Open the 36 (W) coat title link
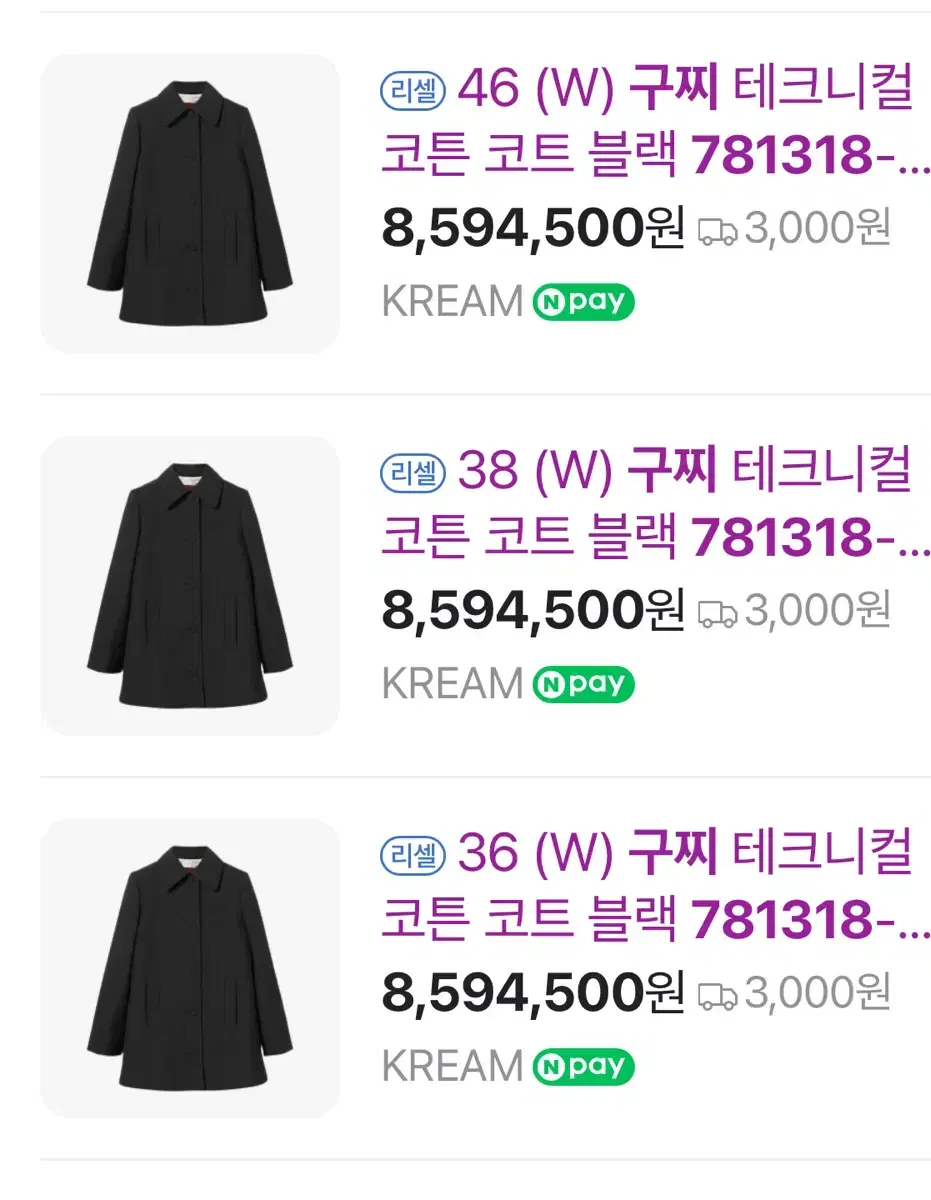931x1200 pixels. (x=650, y=890)
